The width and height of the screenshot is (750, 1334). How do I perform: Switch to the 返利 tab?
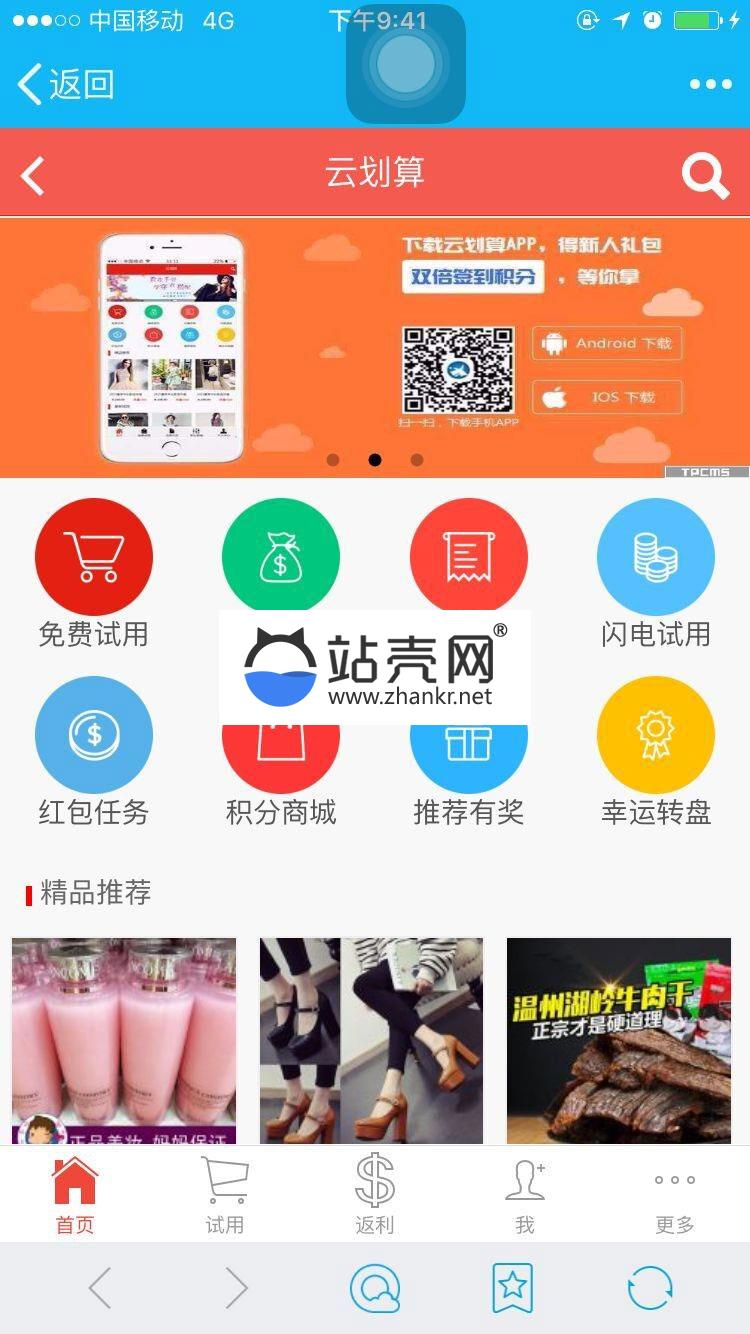tap(374, 1195)
